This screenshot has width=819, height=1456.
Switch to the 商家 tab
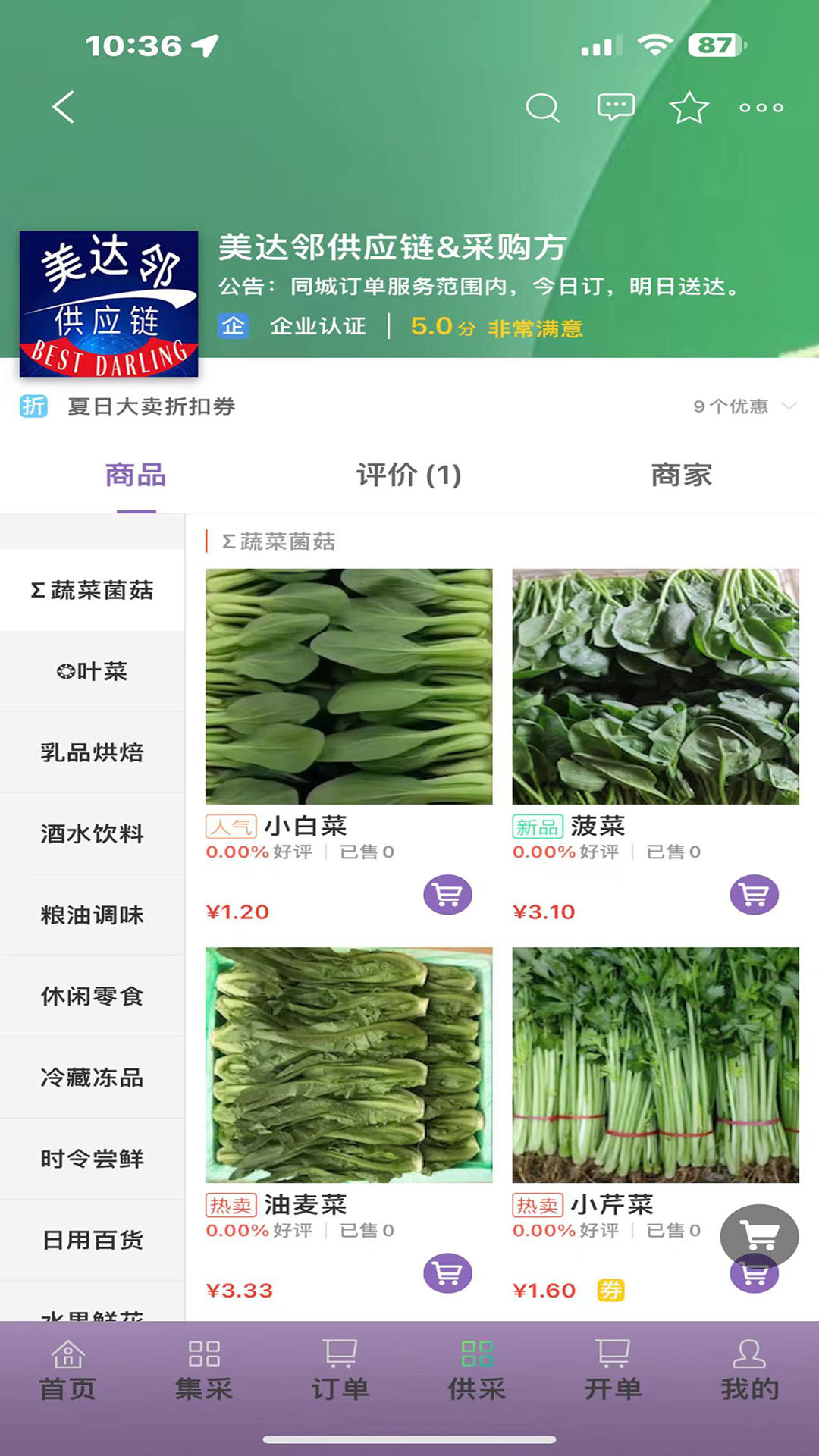pyautogui.click(x=681, y=475)
